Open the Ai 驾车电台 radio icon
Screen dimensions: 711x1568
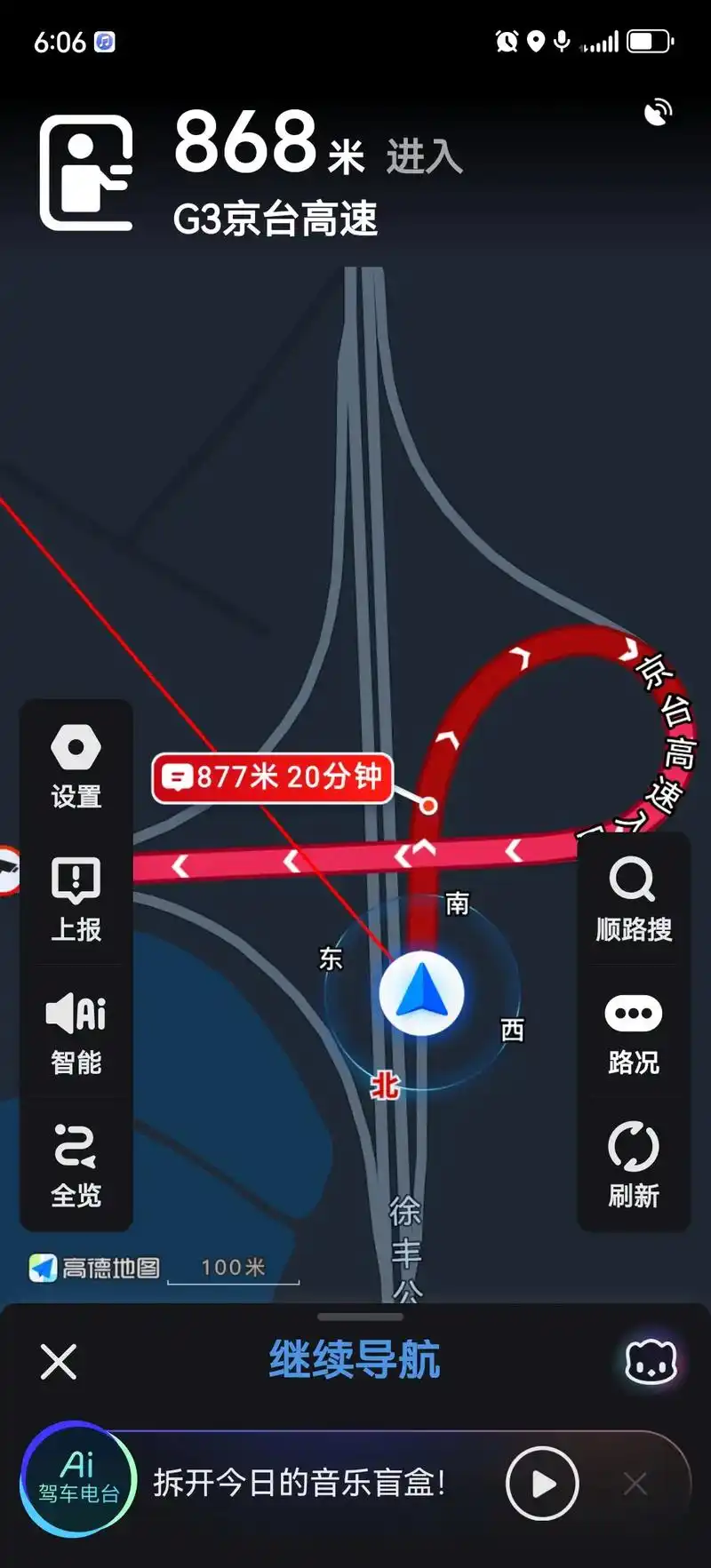click(x=78, y=1480)
